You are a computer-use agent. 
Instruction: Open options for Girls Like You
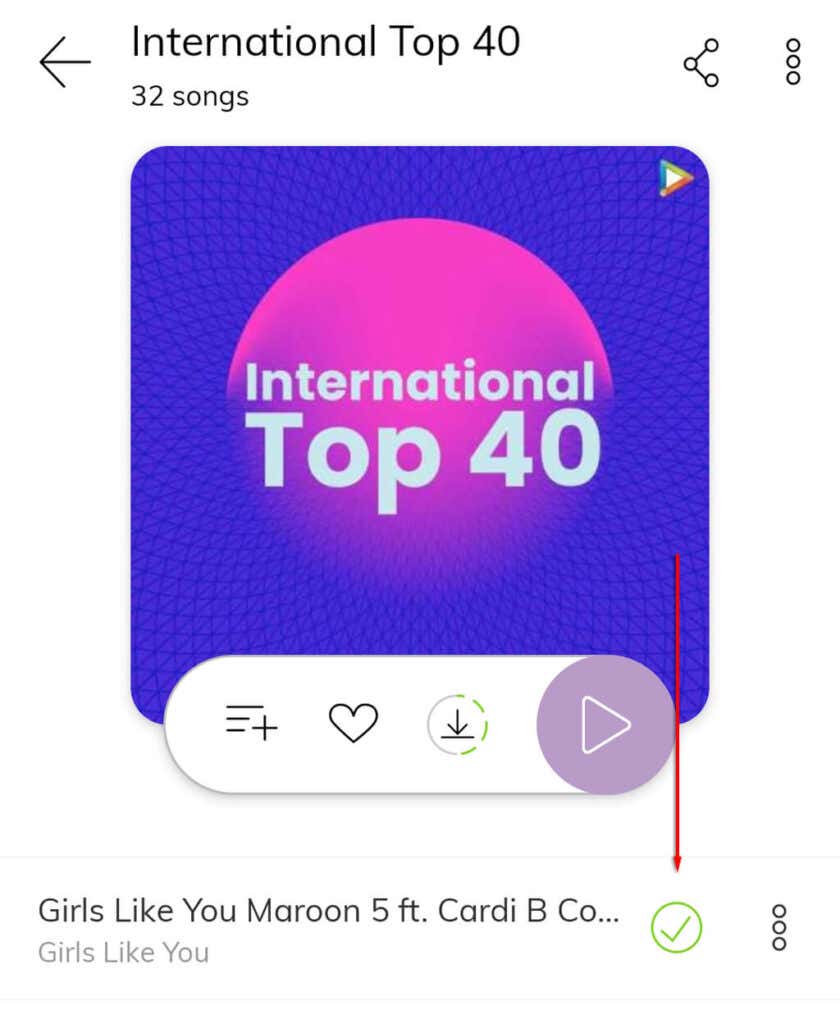[x=780, y=927]
